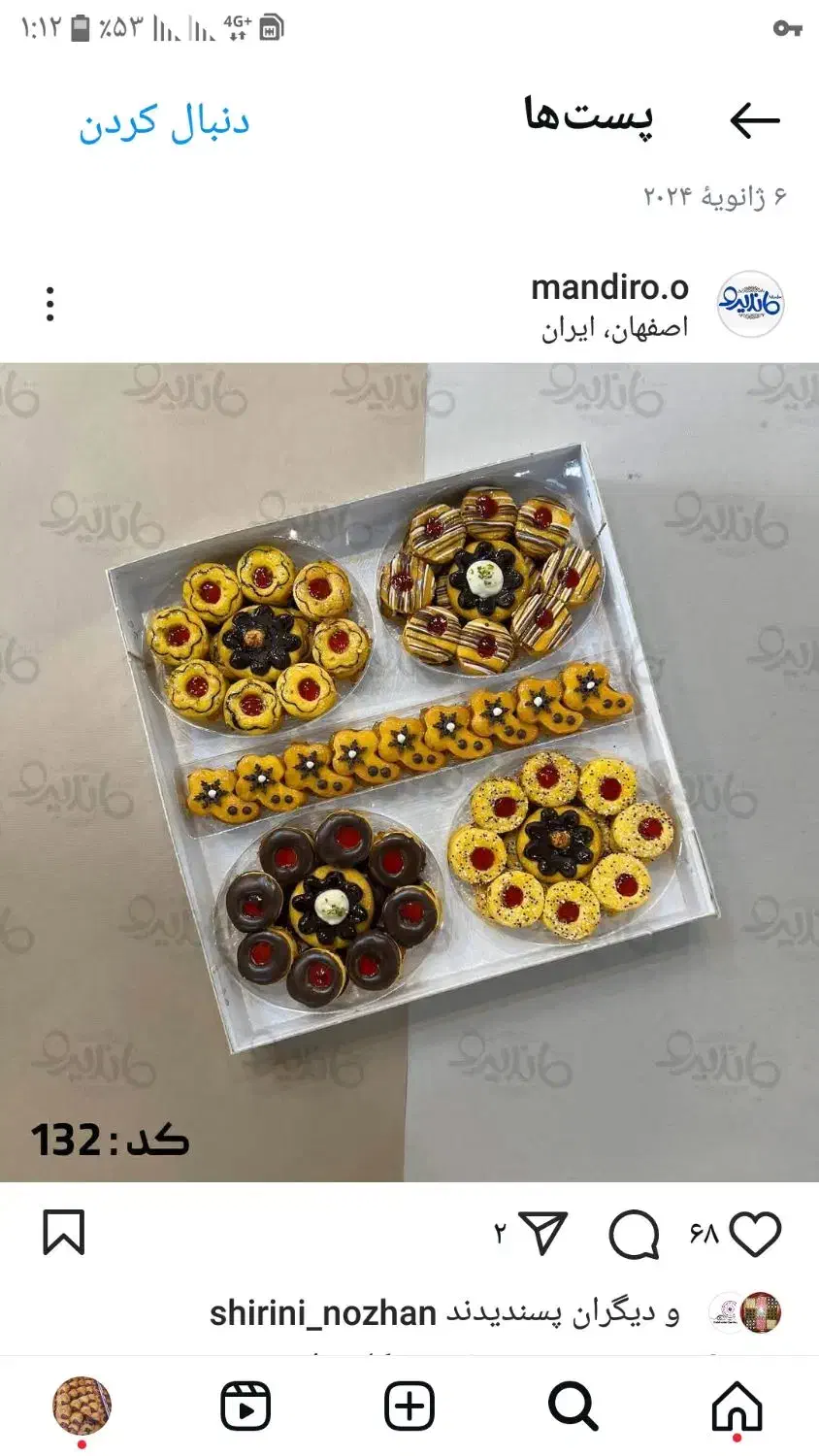
Task: Switch to the Search tab
Action: coord(573,1406)
